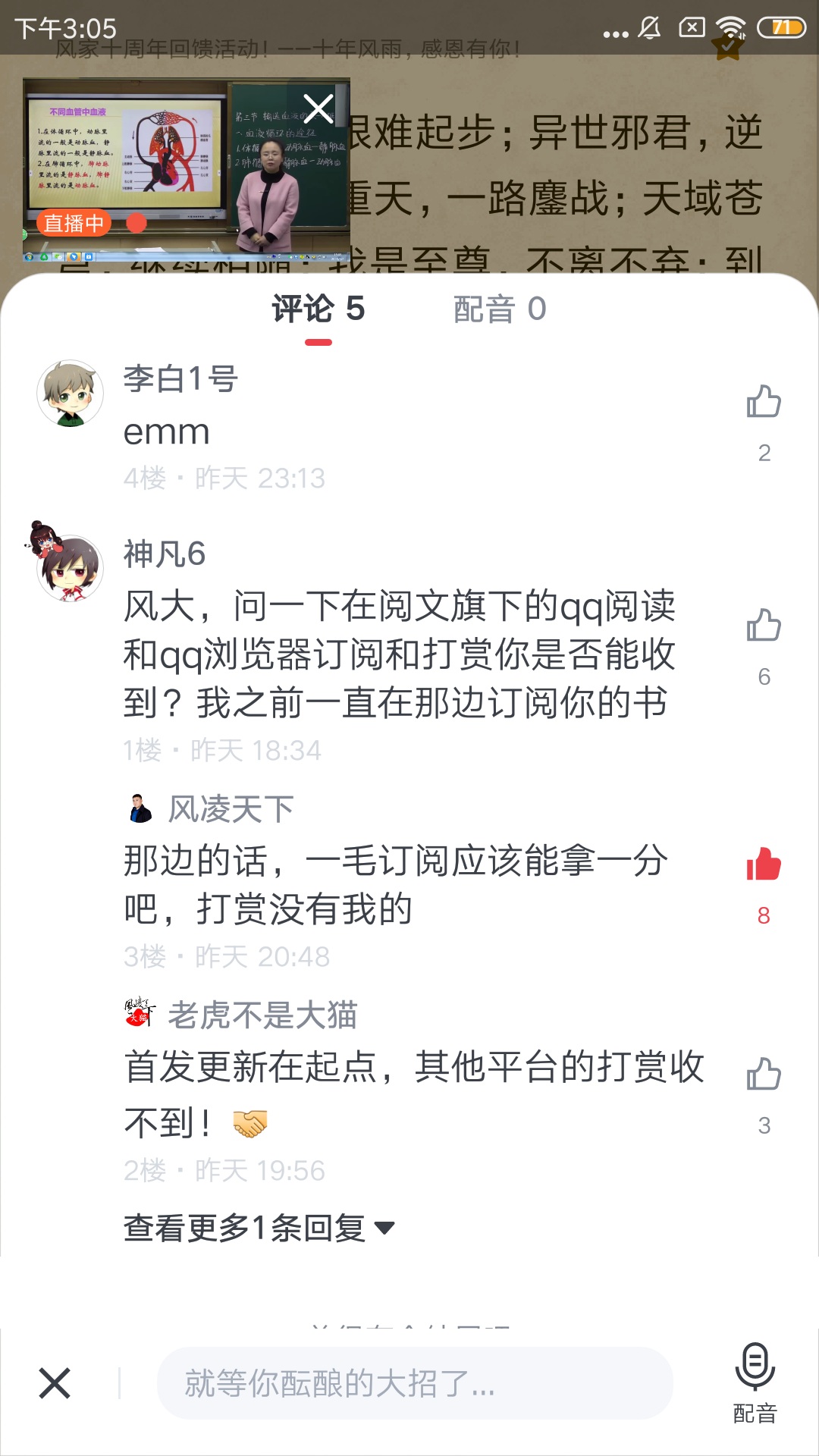Switch to the 配音 tab
This screenshot has height=1456, width=819.
tap(499, 309)
